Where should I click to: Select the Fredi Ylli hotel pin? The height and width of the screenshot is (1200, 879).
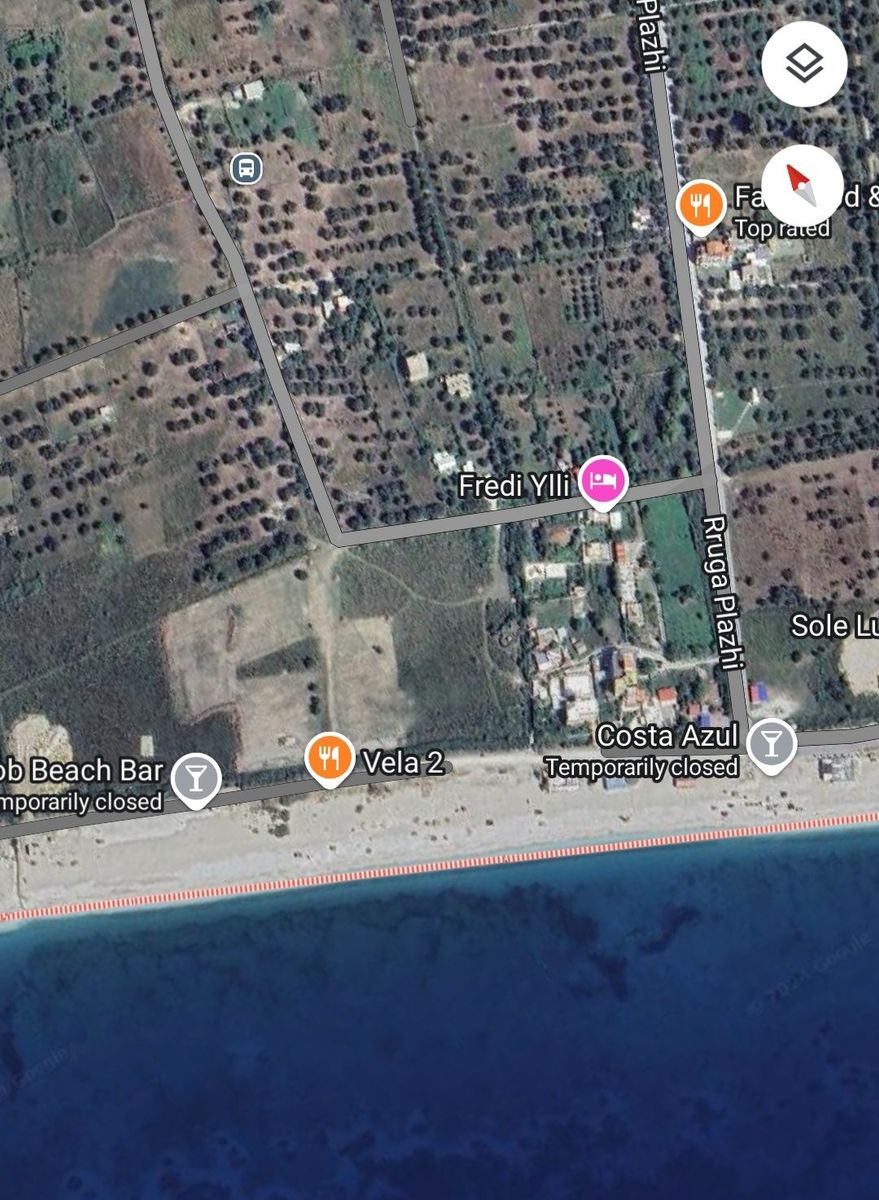pos(605,480)
